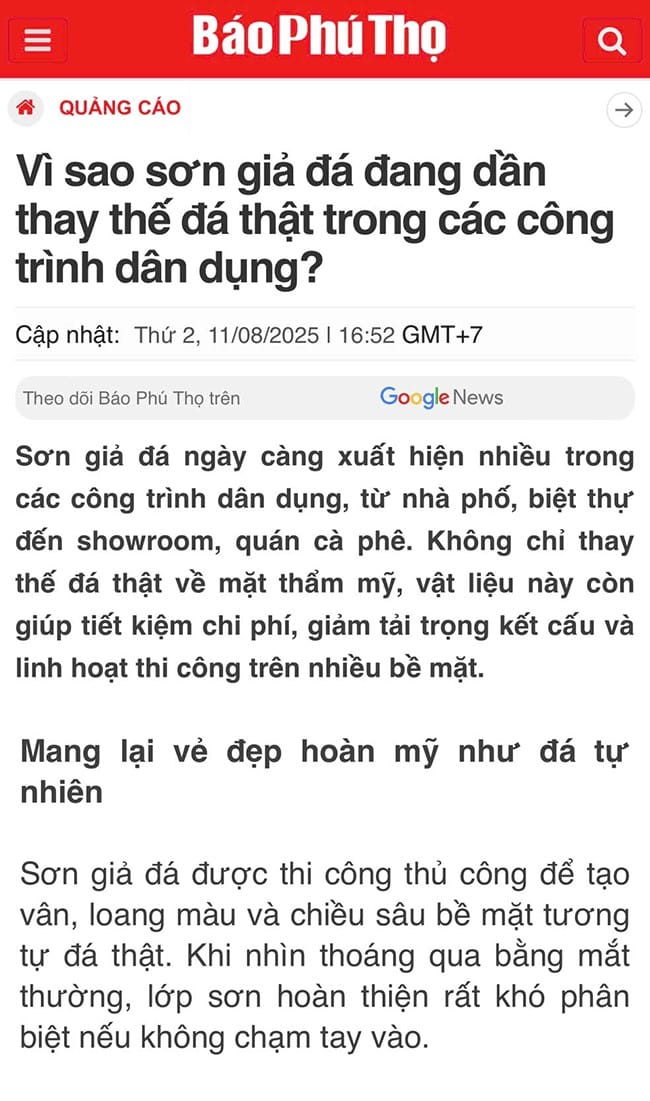Follow Báo Phú Thọ on Google News
650x1101 pixels.
[441, 398]
